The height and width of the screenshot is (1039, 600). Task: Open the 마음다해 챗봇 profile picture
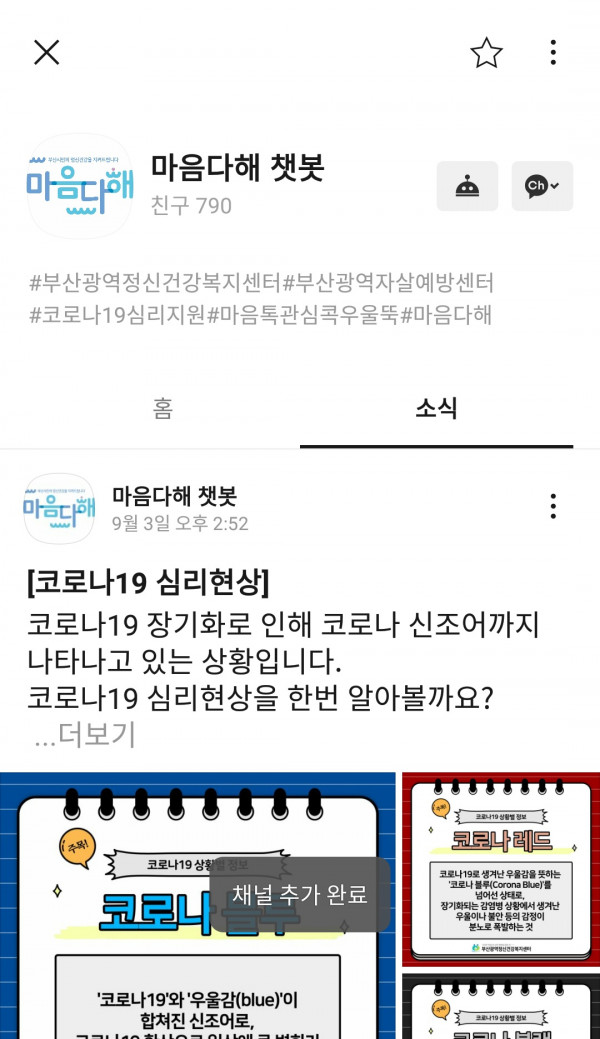[x=78, y=188]
